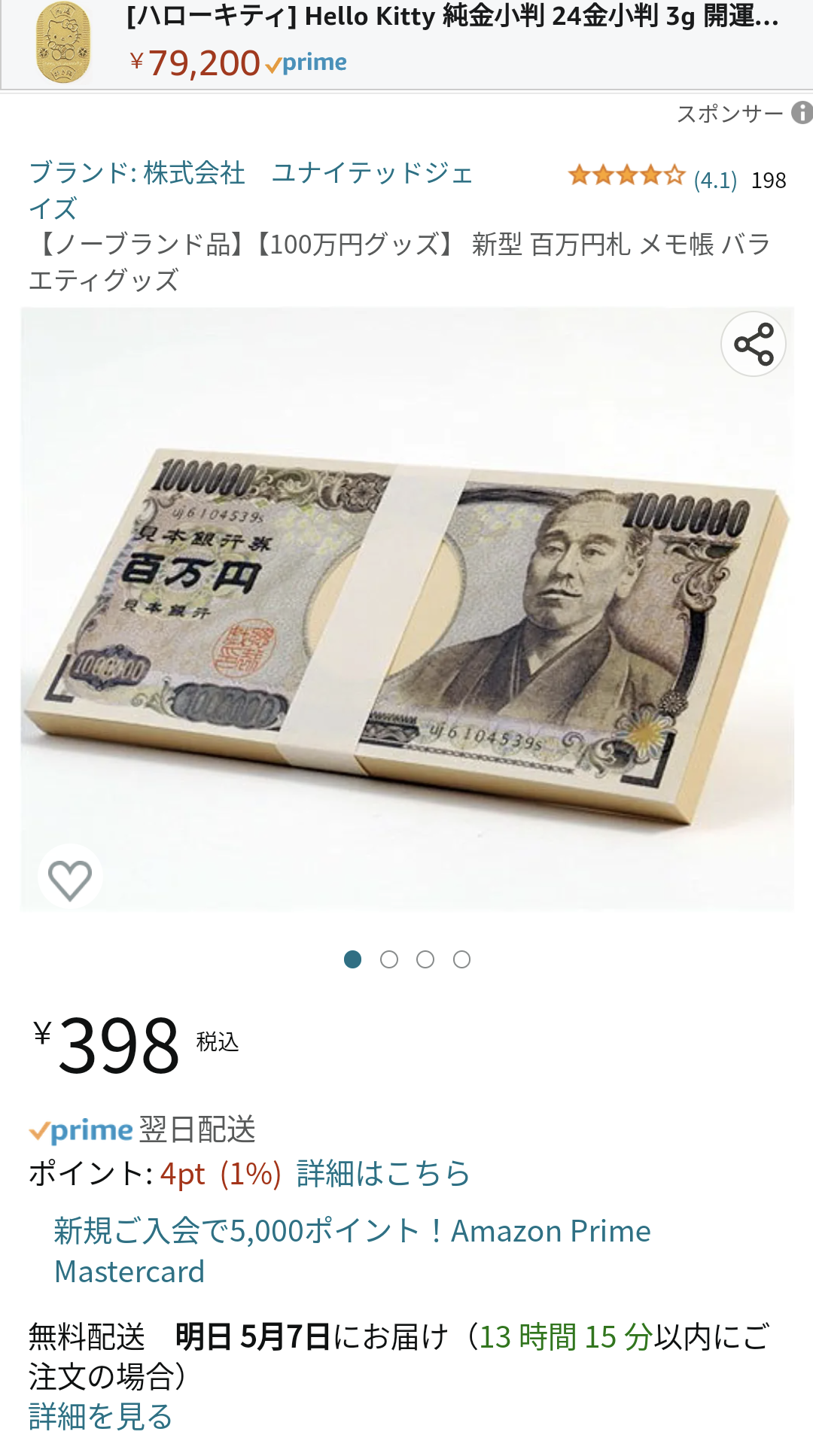813x1456 pixels.
Task: Add product to wishlist with heart icon
Action: click(x=70, y=878)
